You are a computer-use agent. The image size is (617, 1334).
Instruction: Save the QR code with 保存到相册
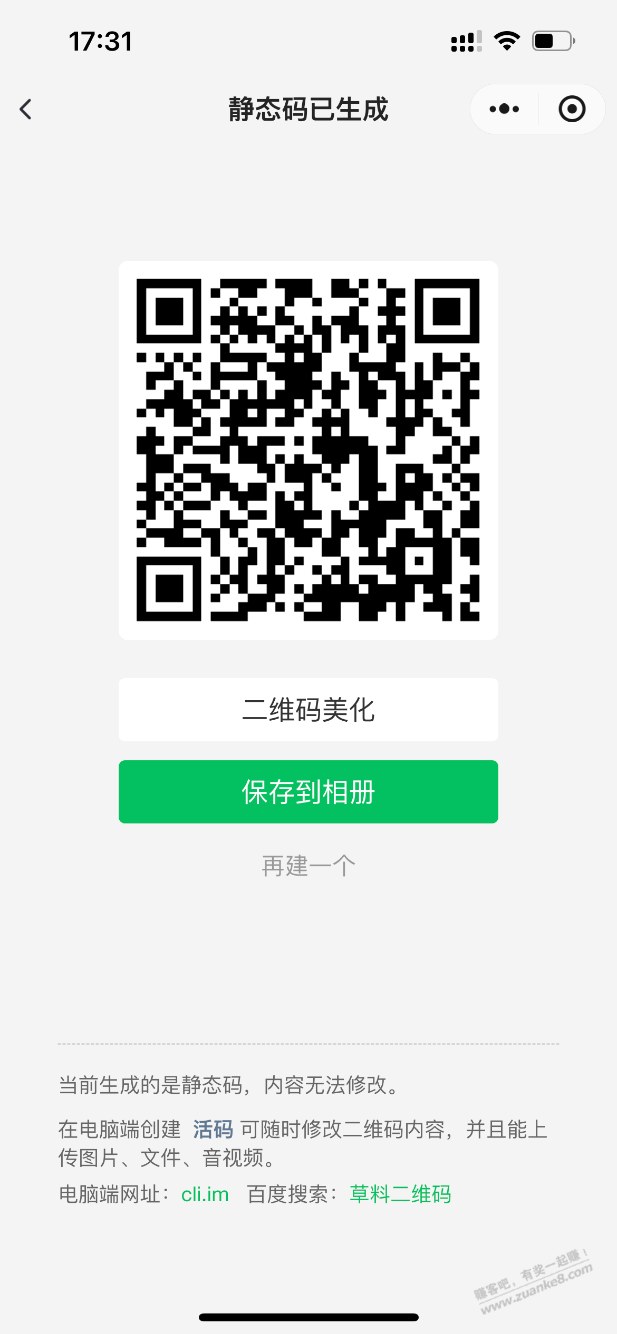pos(308,792)
